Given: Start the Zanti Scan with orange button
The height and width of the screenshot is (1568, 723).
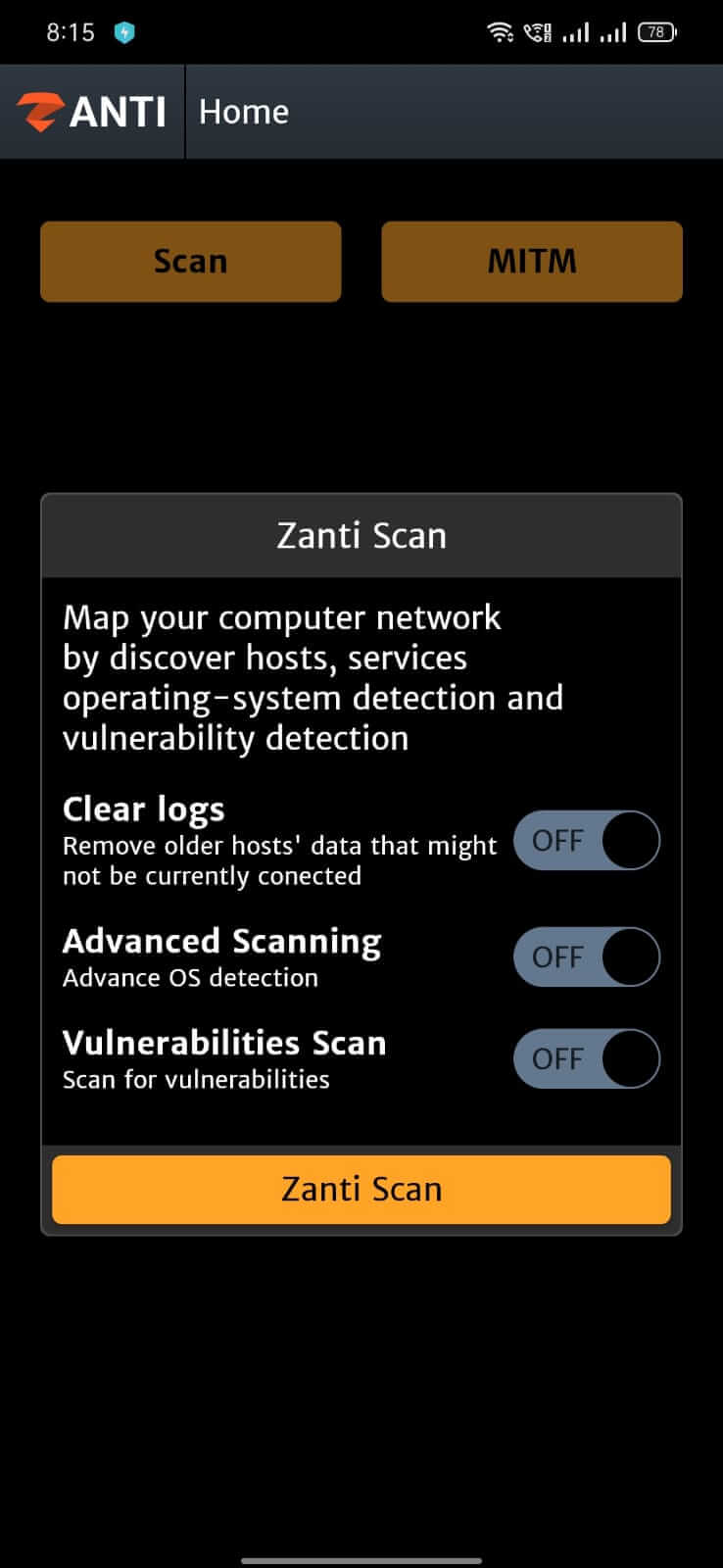Looking at the screenshot, I should 361,1189.
